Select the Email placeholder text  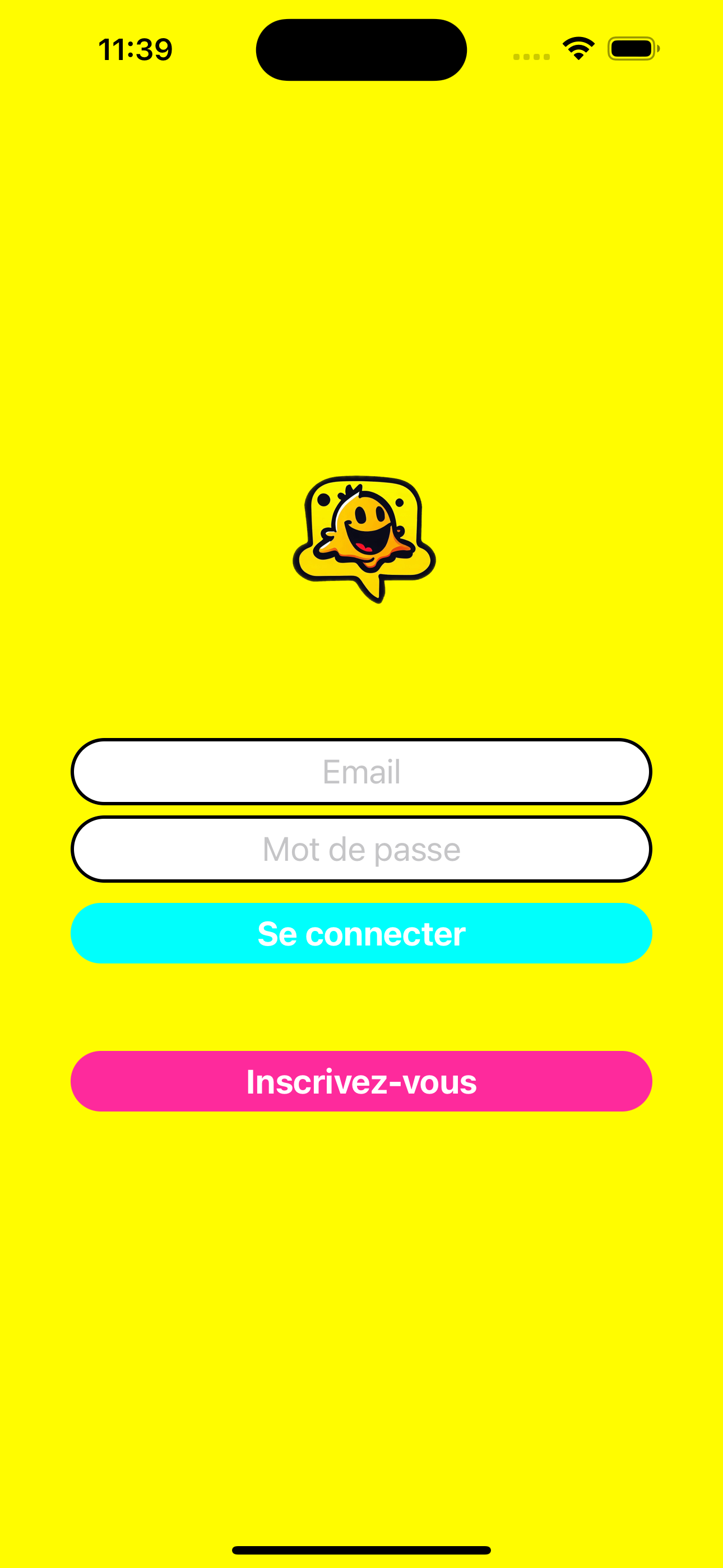click(x=361, y=771)
